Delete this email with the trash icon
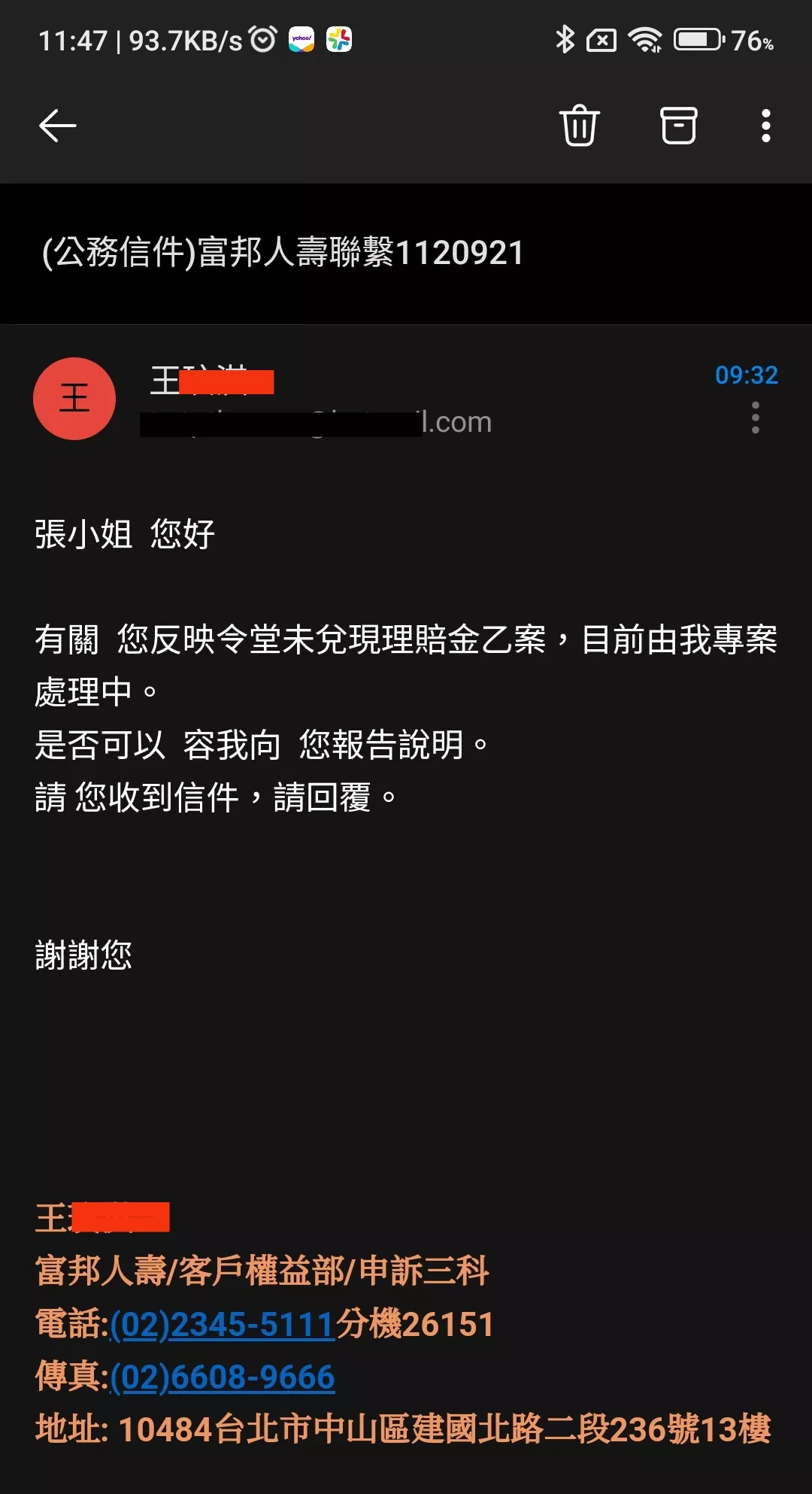Viewport: 812px width, 1494px height. 580,126
